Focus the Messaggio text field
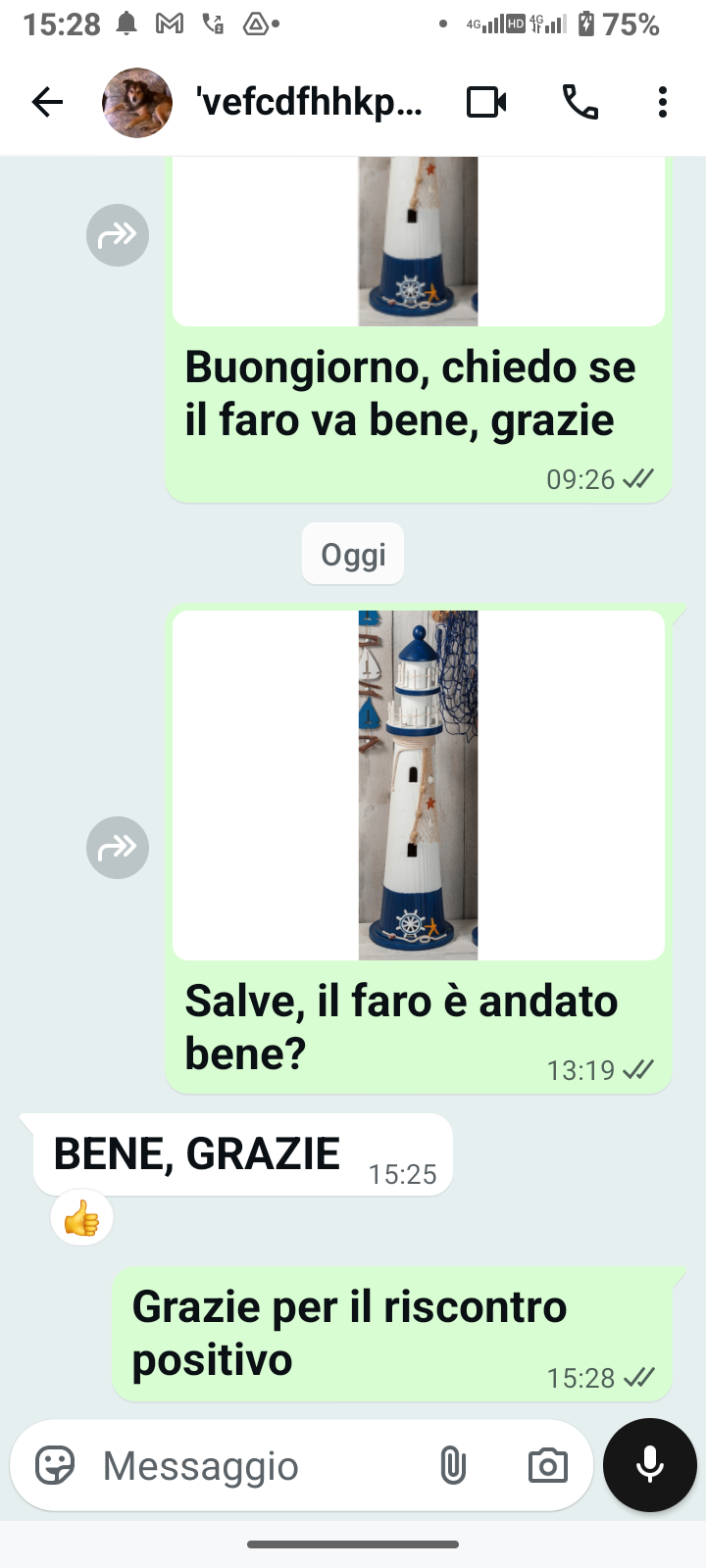706x1568 pixels. [x=255, y=1466]
